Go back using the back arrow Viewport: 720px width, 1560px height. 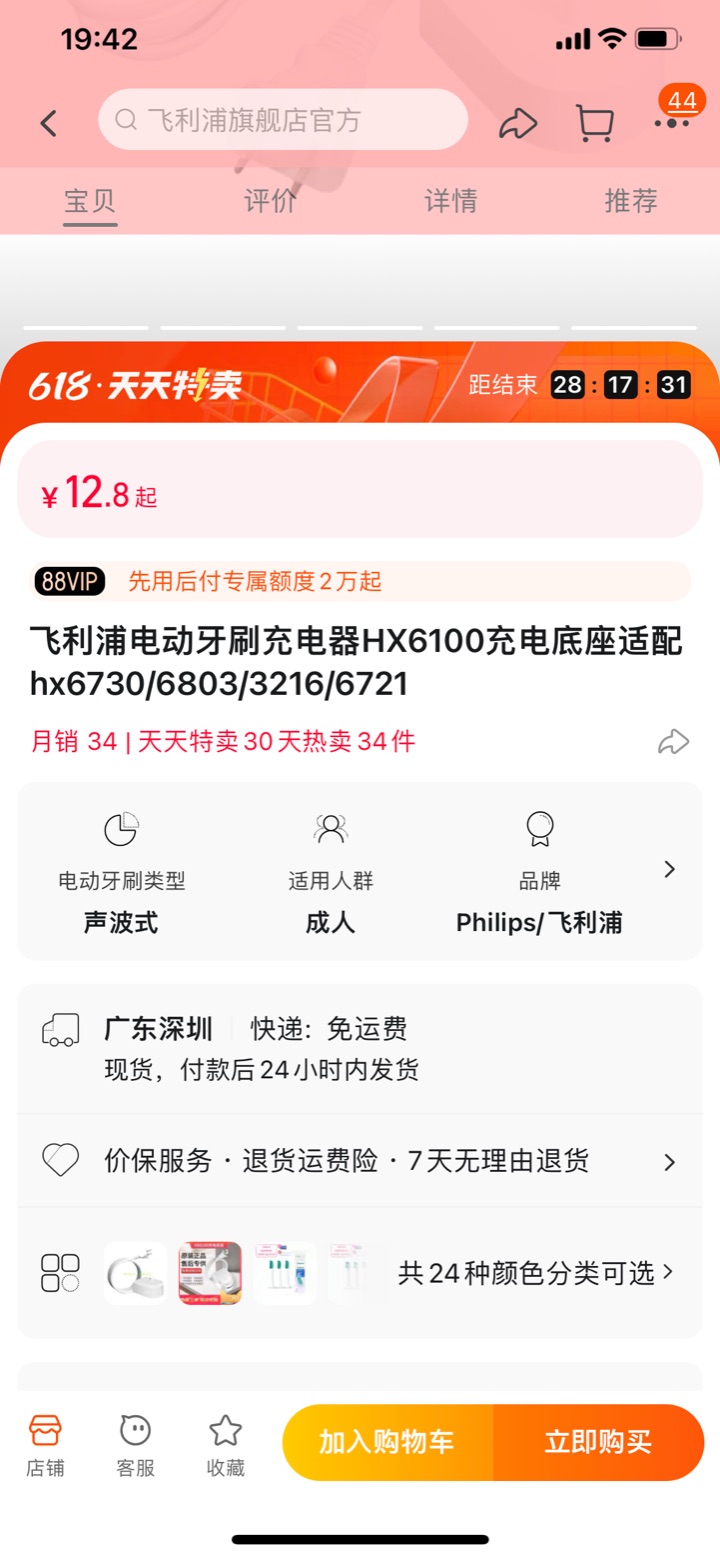(x=49, y=123)
